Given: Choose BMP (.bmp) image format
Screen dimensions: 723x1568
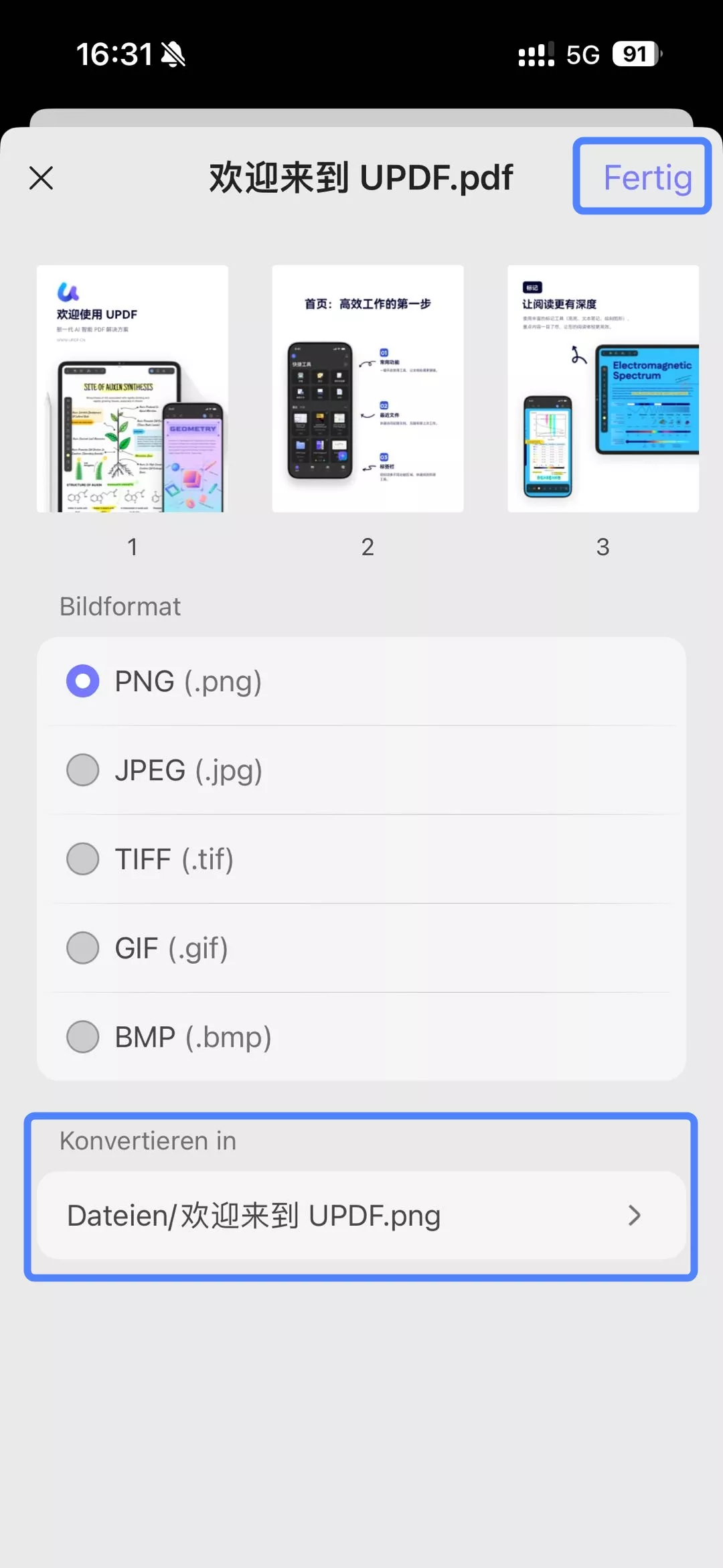Looking at the screenshot, I should tap(83, 1037).
